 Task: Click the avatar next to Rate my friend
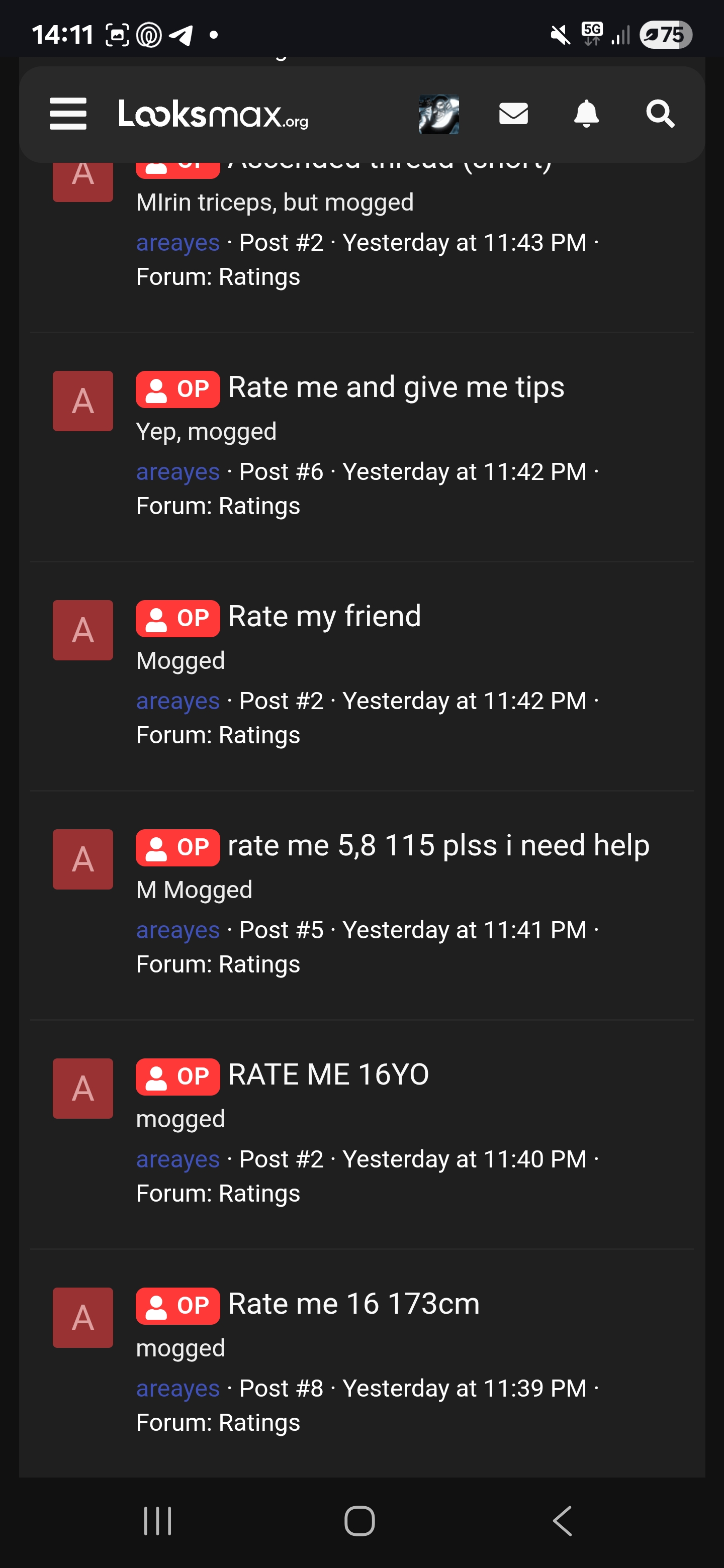point(82,631)
